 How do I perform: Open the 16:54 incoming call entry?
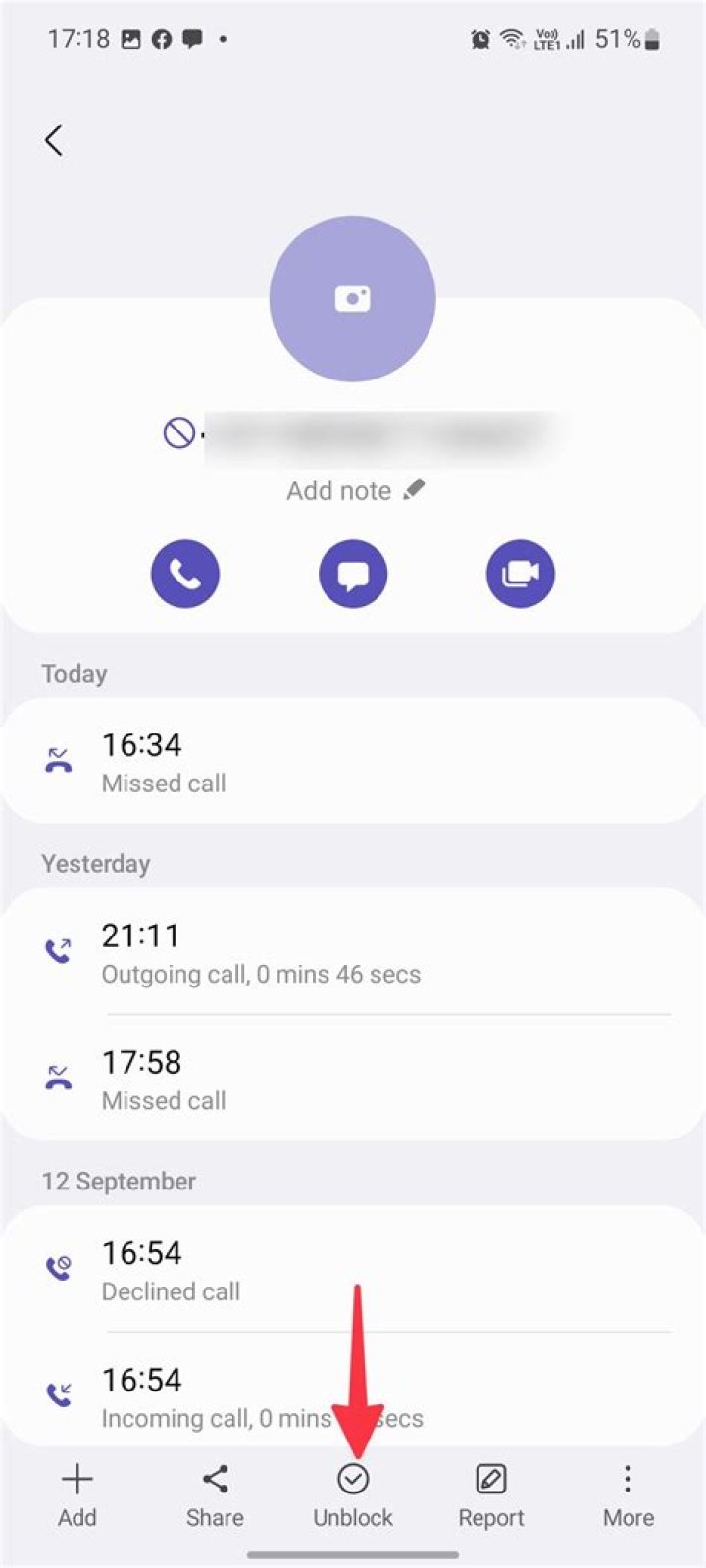[x=353, y=1392]
